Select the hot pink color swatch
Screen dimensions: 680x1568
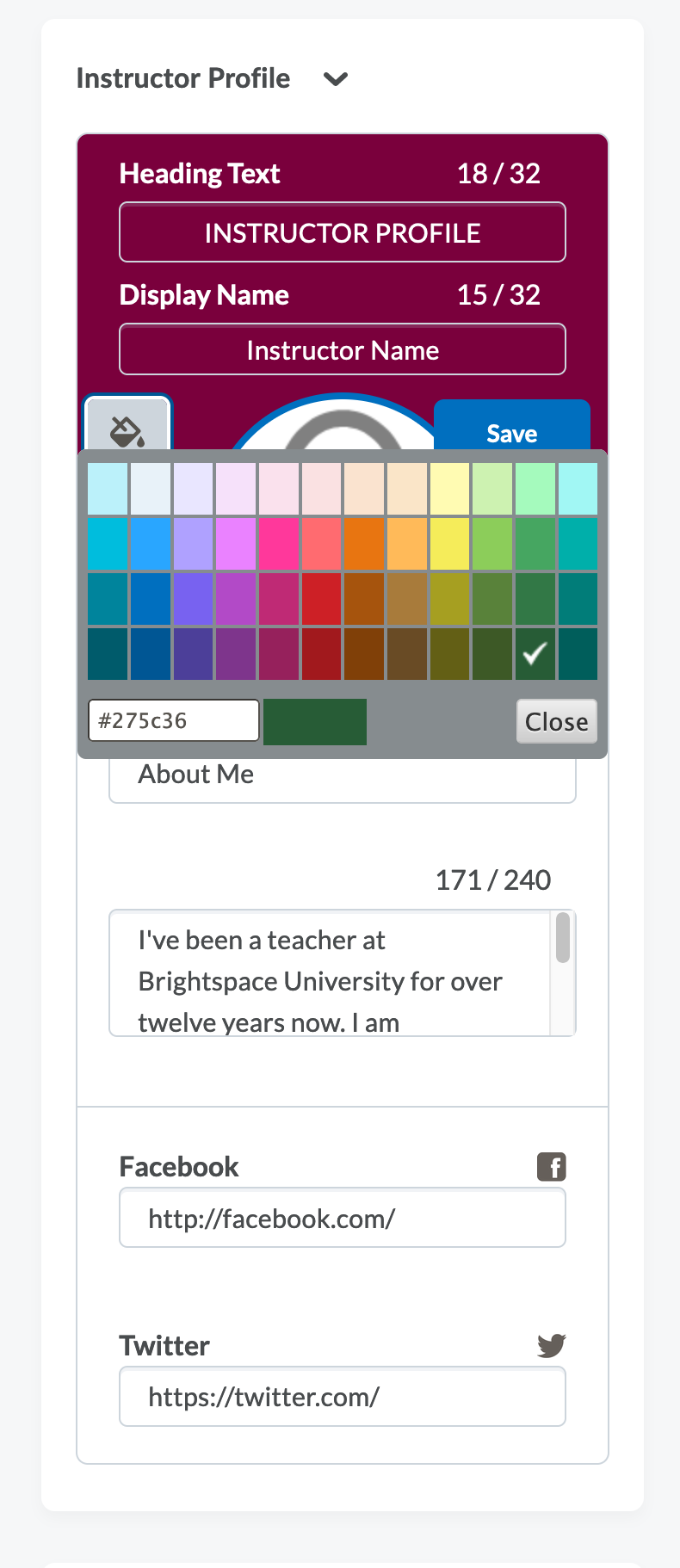point(279,543)
